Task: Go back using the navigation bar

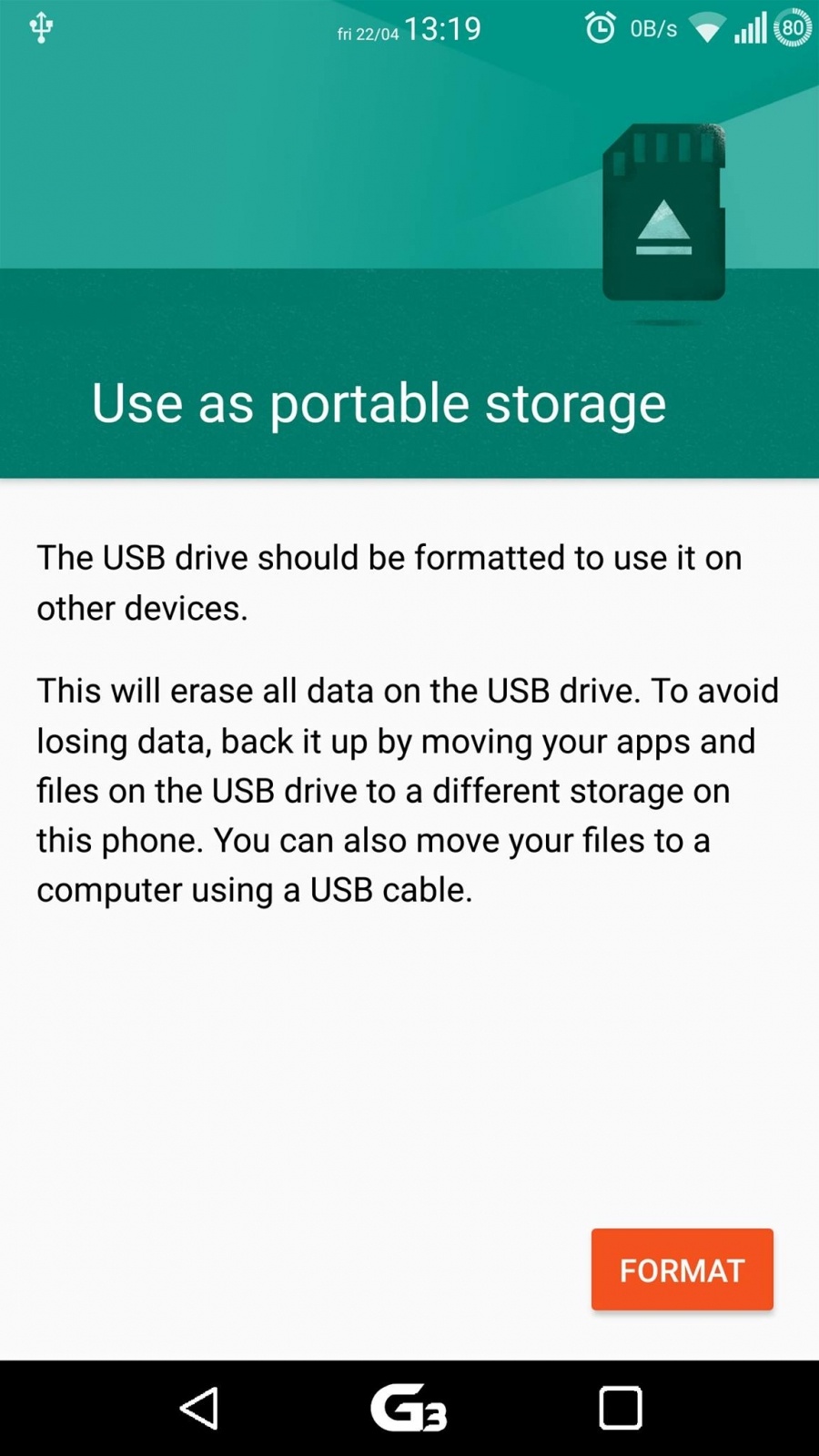Action: coord(198,1408)
